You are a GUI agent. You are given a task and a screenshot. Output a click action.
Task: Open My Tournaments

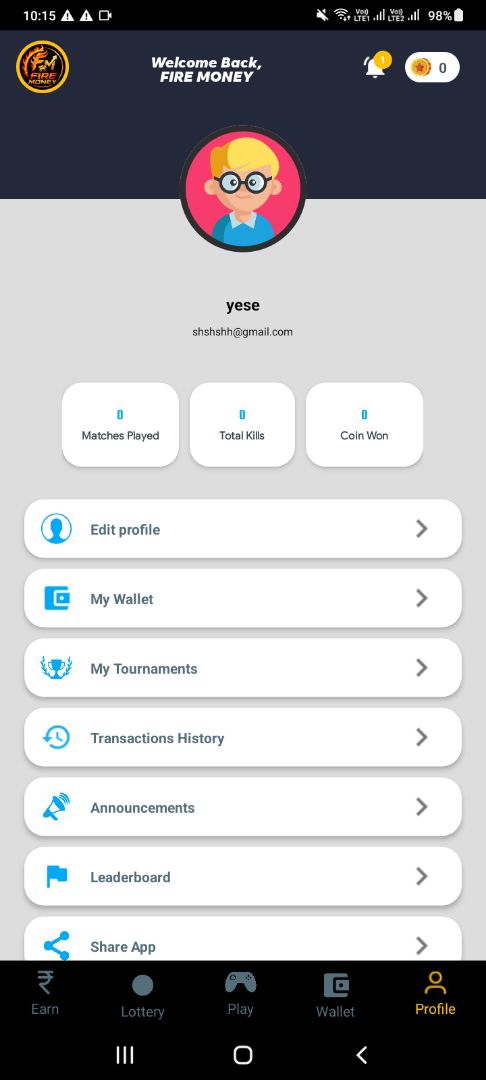point(243,668)
